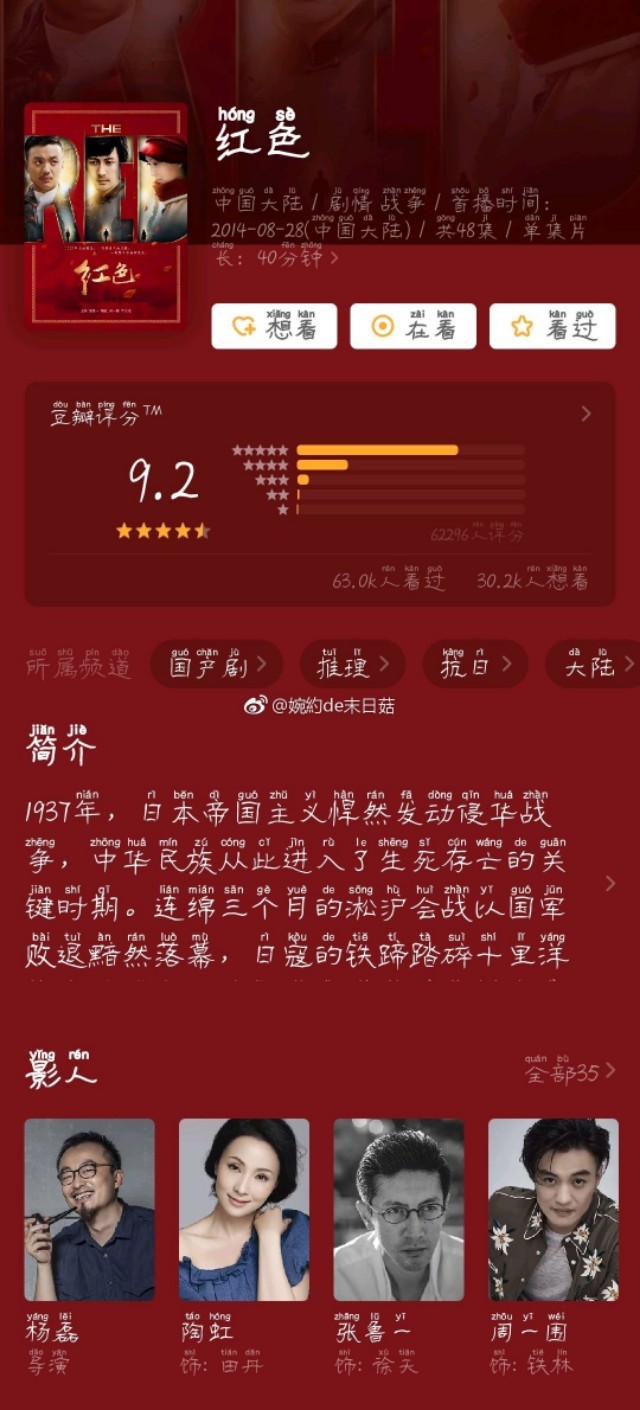Open actor 周一围's profile card
The width and height of the screenshot is (640, 1410).
pos(553,1209)
